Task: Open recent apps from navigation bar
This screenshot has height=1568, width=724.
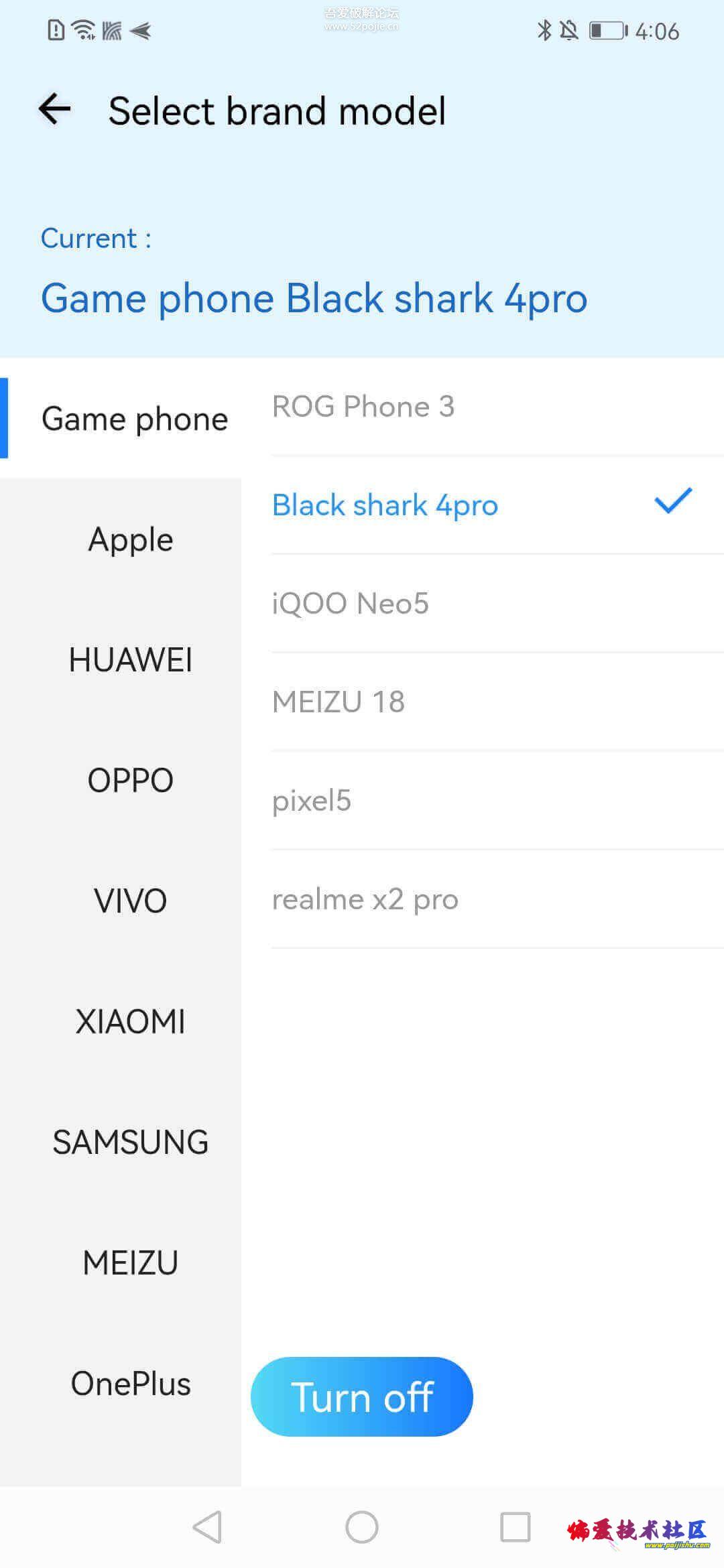Action: [x=516, y=1528]
